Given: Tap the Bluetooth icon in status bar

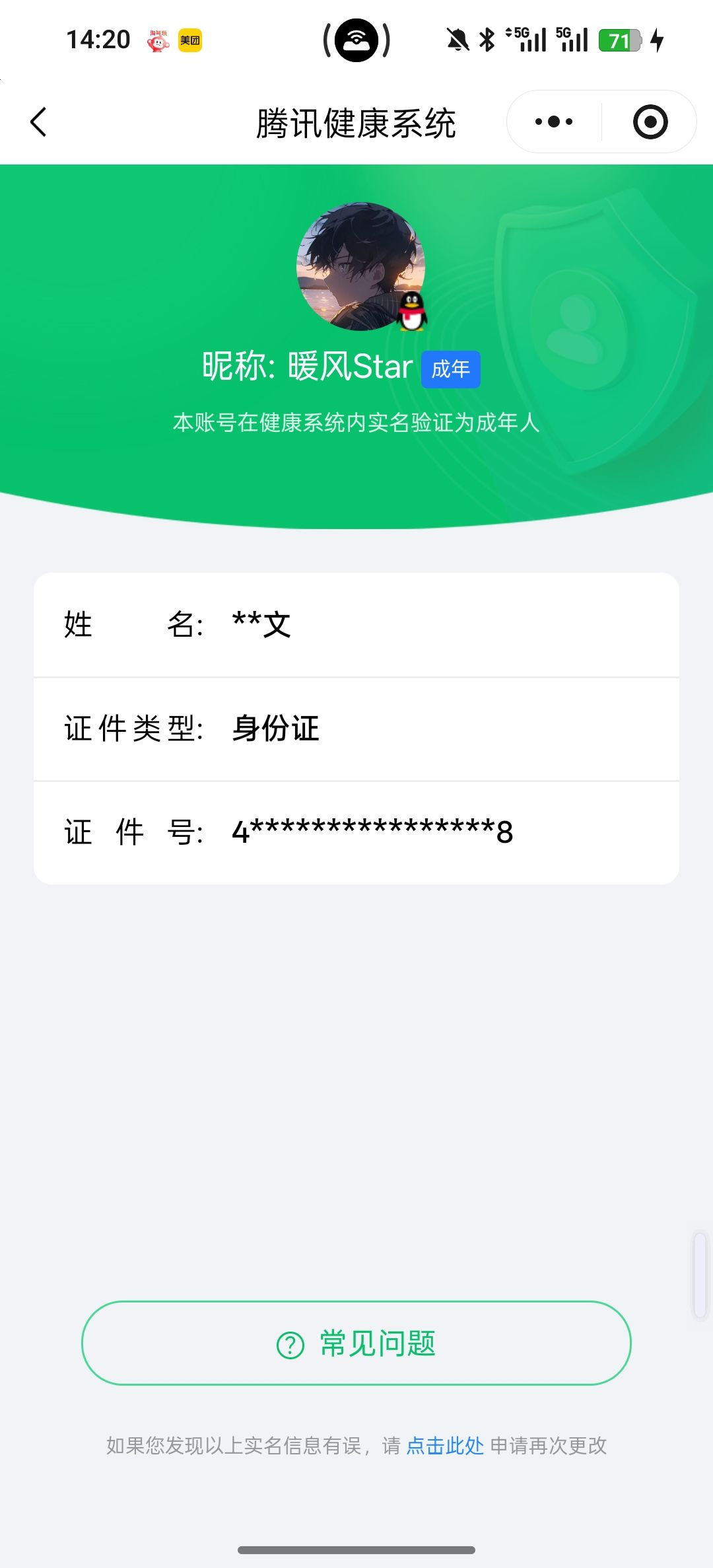Looking at the screenshot, I should (486, 41).
